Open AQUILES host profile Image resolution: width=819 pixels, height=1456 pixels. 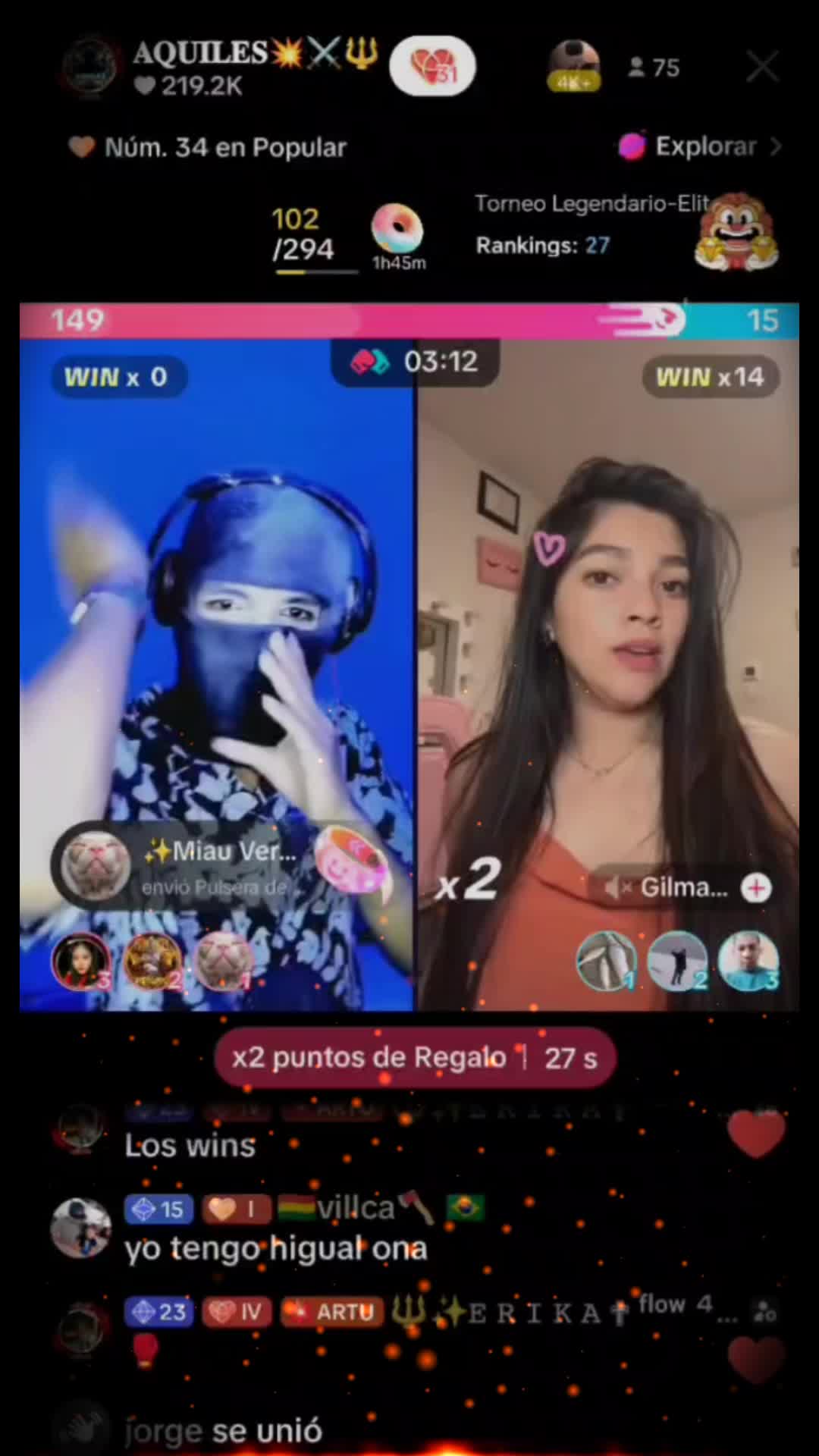[x=89, y=67]
